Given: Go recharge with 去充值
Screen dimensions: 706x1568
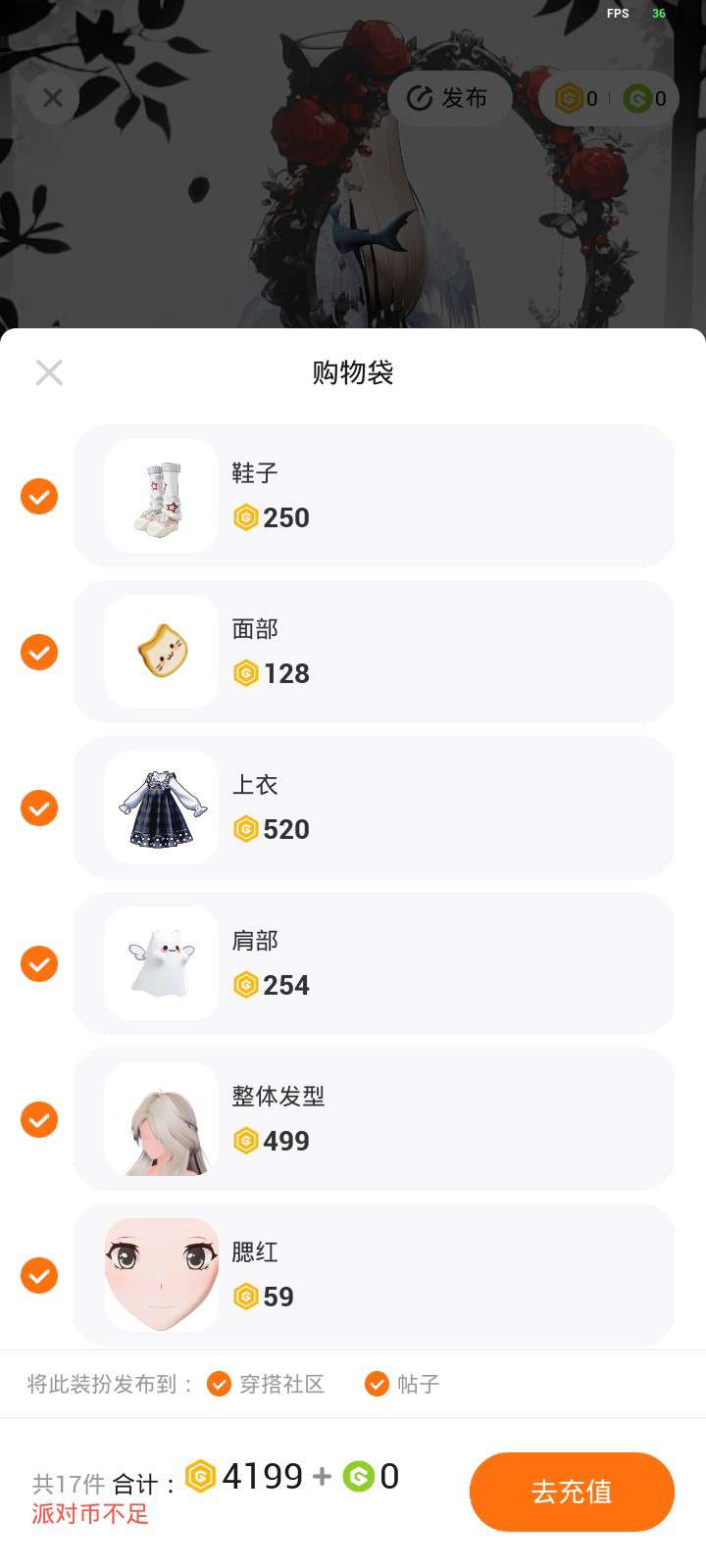Looking at the screenshot, I should point(572,1492).
